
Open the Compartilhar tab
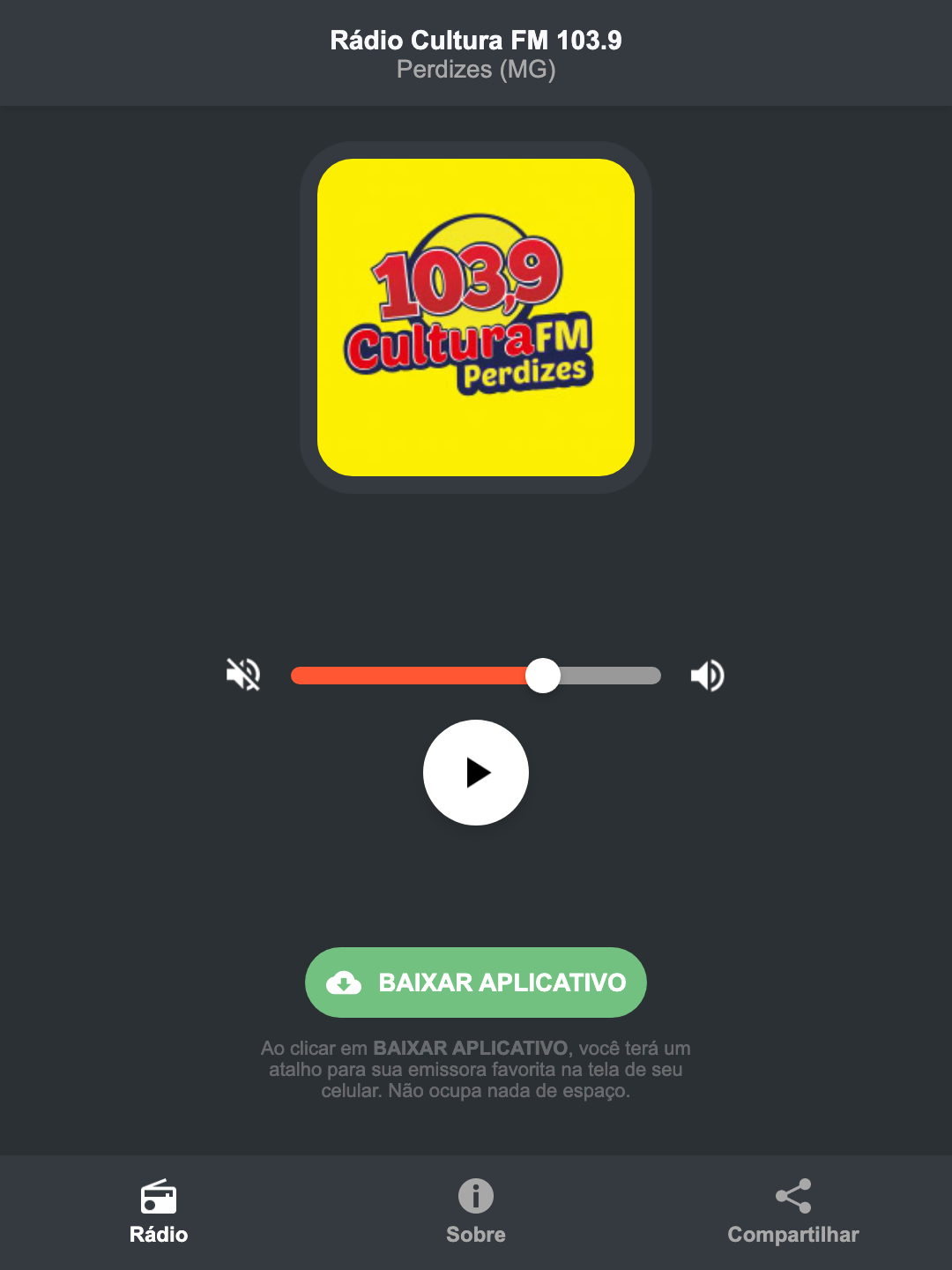click(792, 1213)
